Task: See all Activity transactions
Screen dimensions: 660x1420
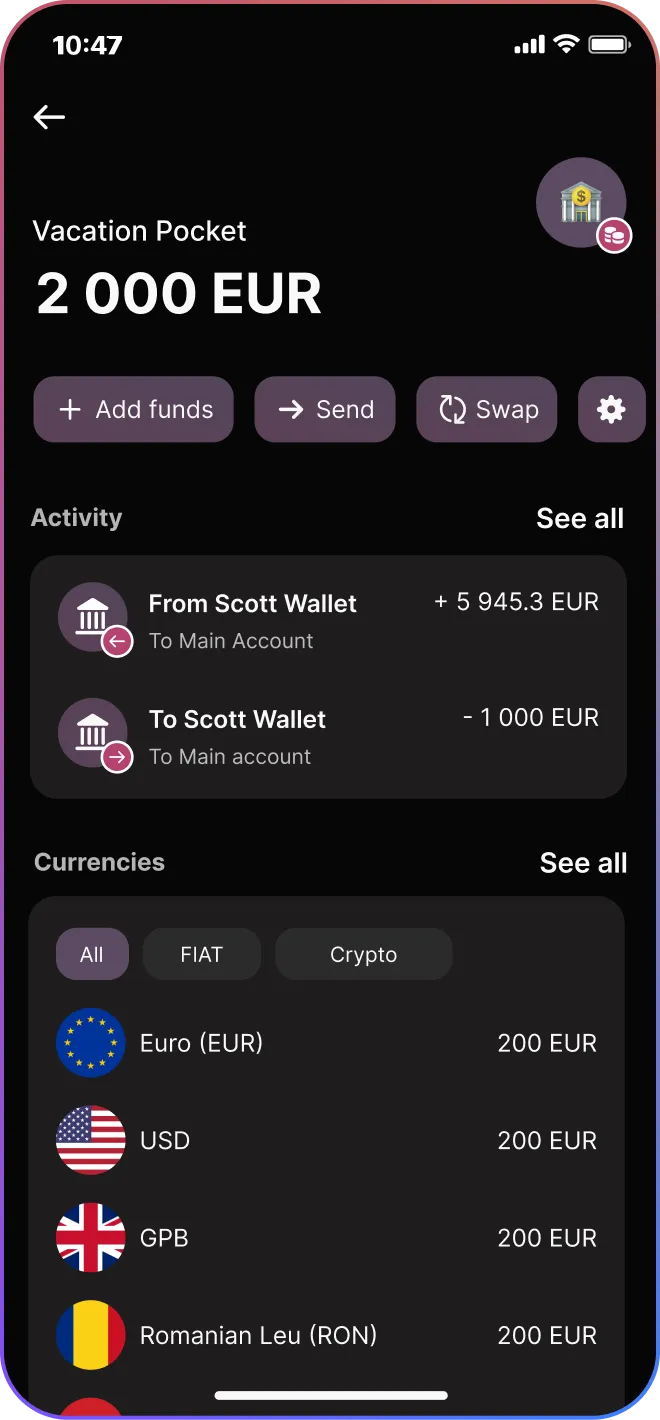Action: pos(580,518)
